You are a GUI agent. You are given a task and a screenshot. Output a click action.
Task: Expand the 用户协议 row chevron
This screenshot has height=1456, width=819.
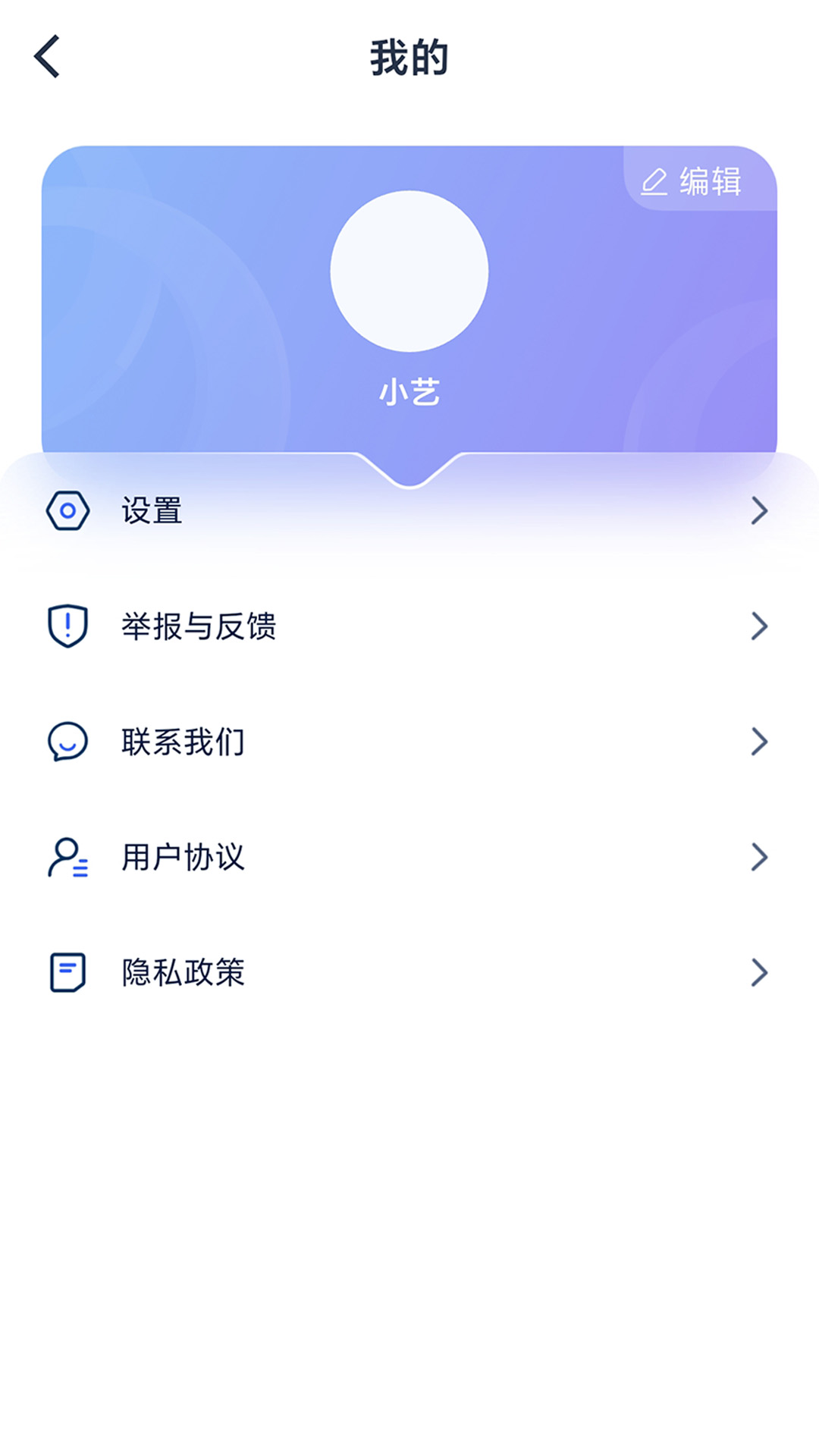[760, 857]
